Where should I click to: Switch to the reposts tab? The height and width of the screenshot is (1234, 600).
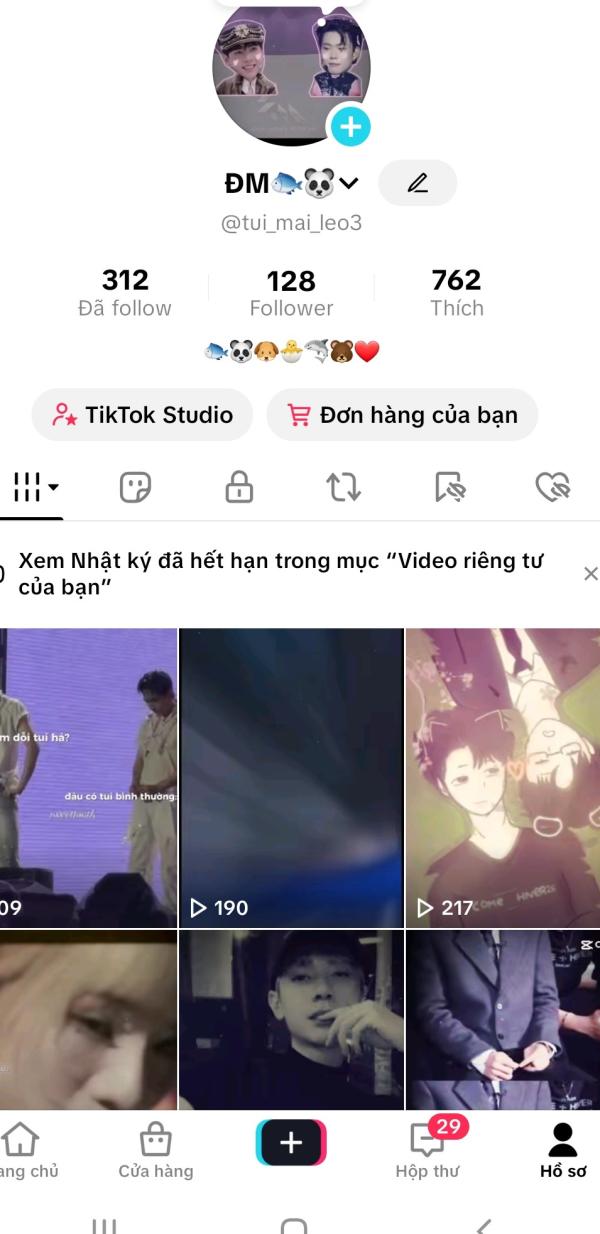[x=343, y=487]
